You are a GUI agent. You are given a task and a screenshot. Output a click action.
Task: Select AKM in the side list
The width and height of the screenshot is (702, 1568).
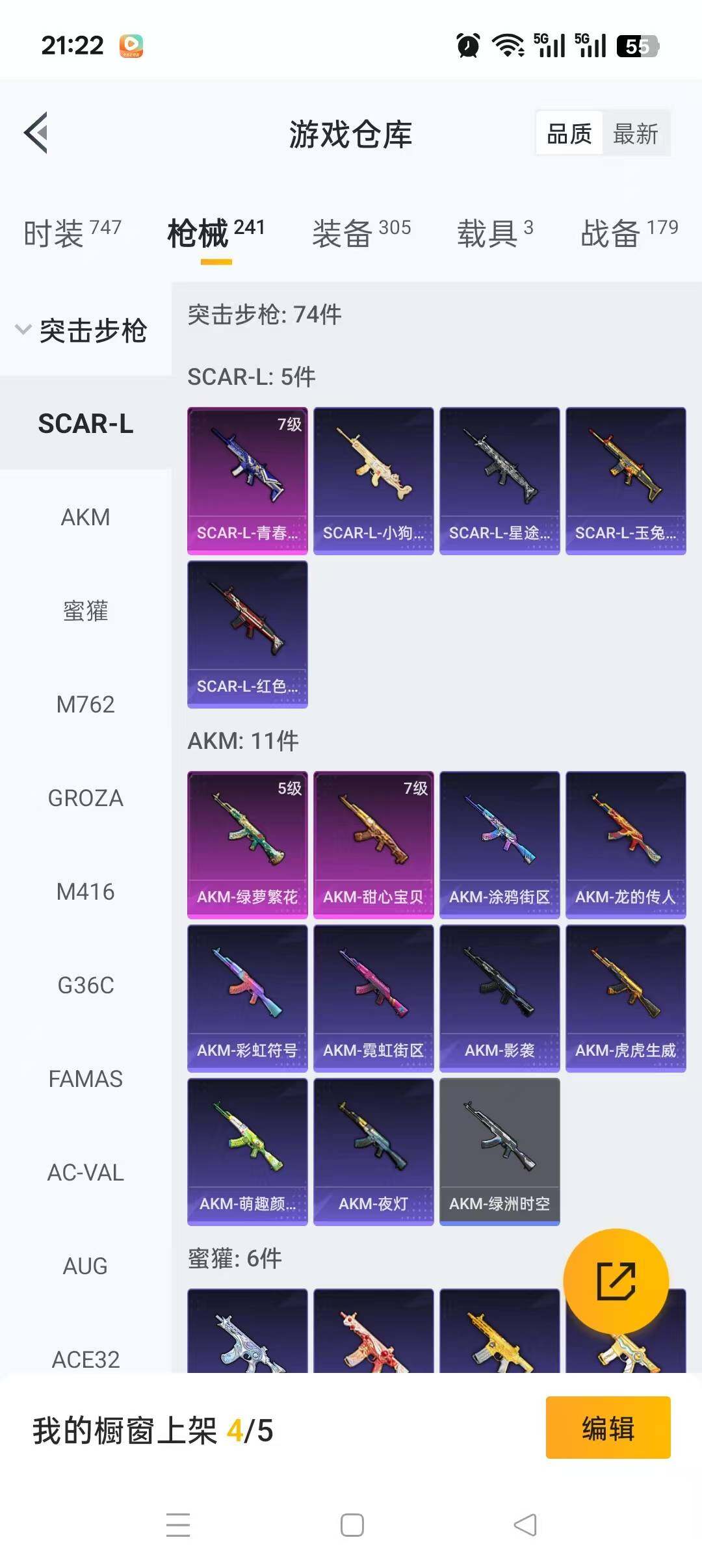click(85, 517)
